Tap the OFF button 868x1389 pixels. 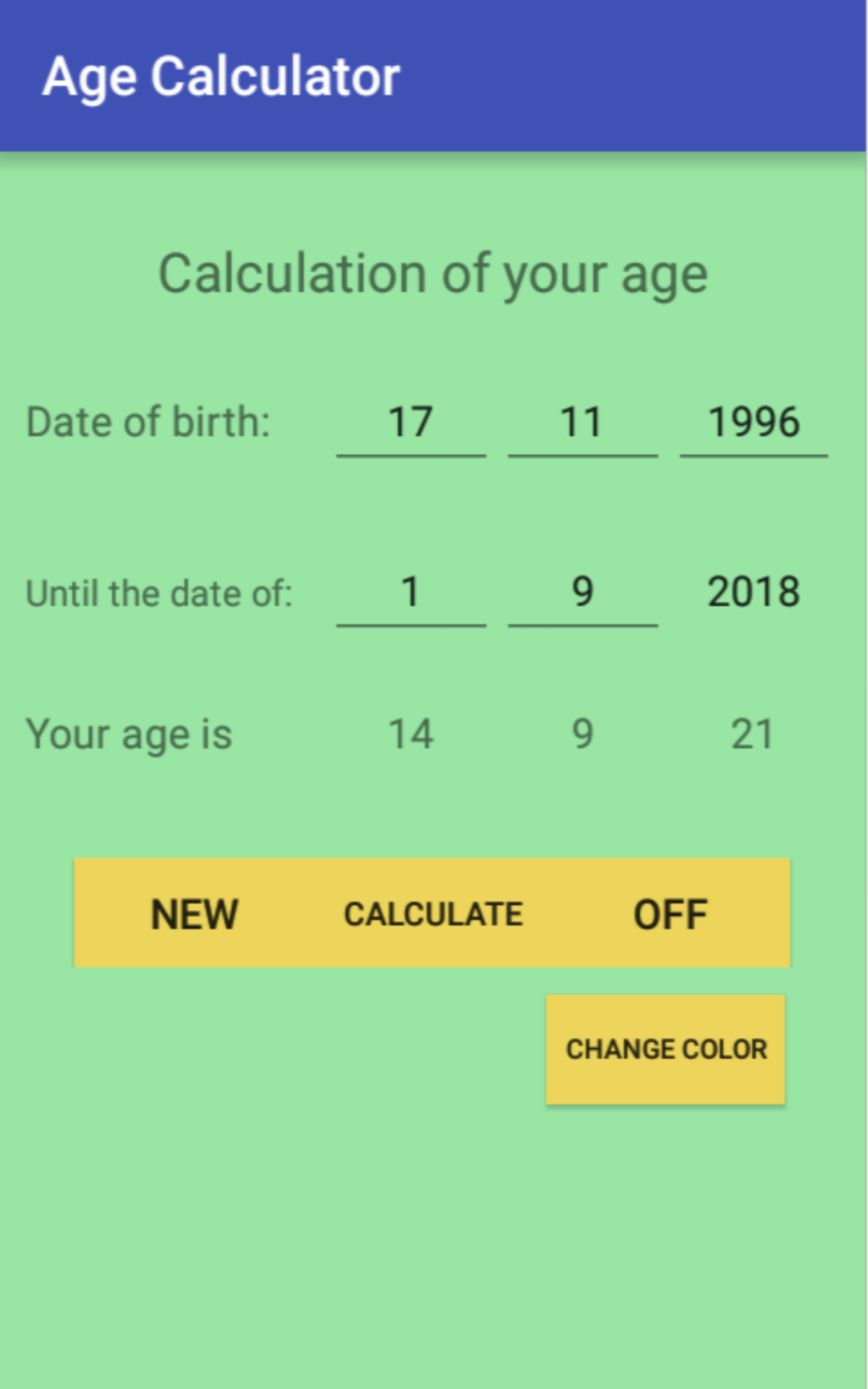[x=671, y=914]
